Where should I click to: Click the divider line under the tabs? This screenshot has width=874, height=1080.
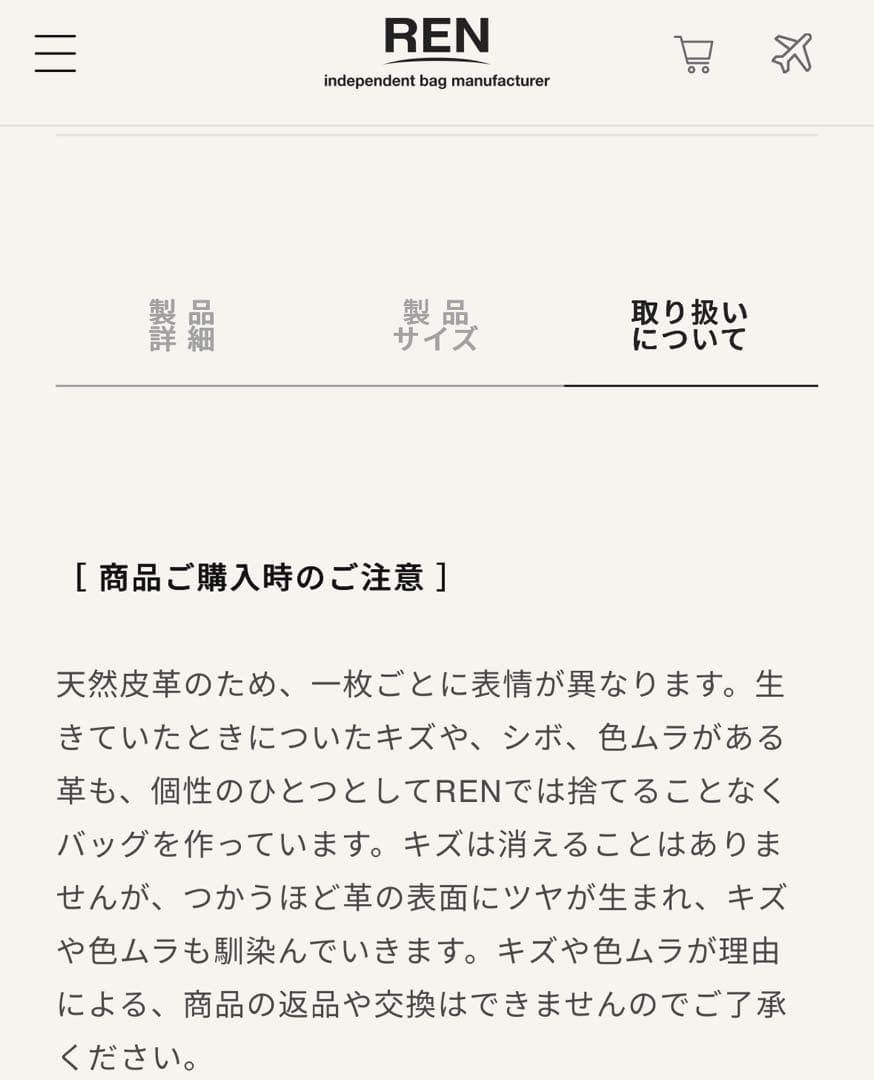pyautogui.click(x=300, y=384)
